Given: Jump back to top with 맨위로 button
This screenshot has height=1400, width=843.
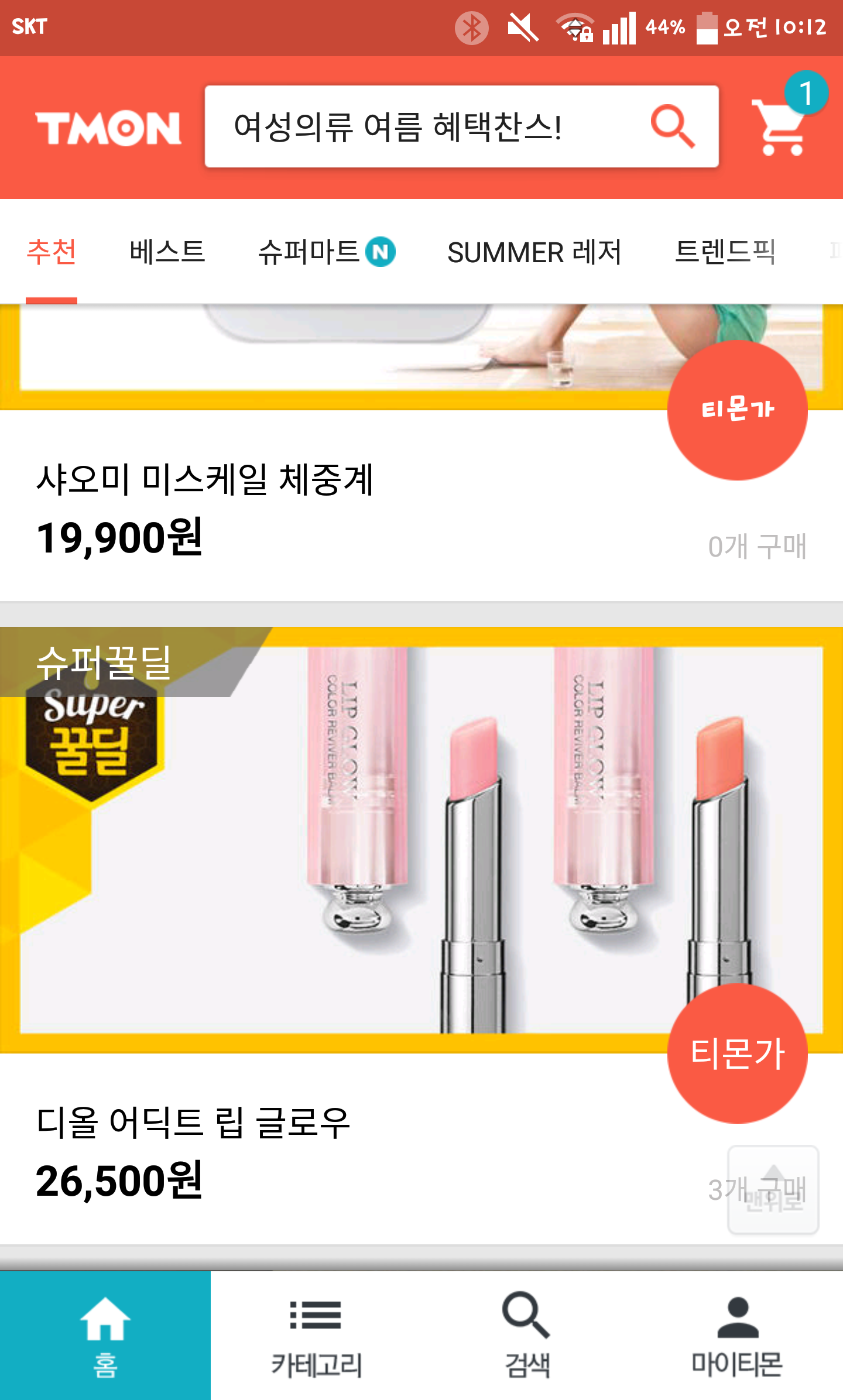Looking at the screenshot, I should [x=773, y=1190].
